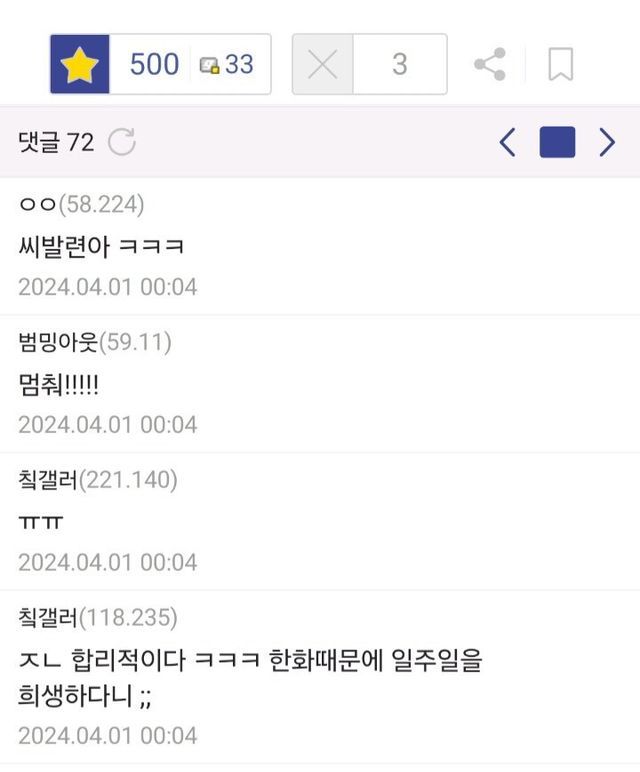Downvote the post with the X button
Image resolution: width=640 pixels, height=772 pixels.
click(x=322, y=64)
